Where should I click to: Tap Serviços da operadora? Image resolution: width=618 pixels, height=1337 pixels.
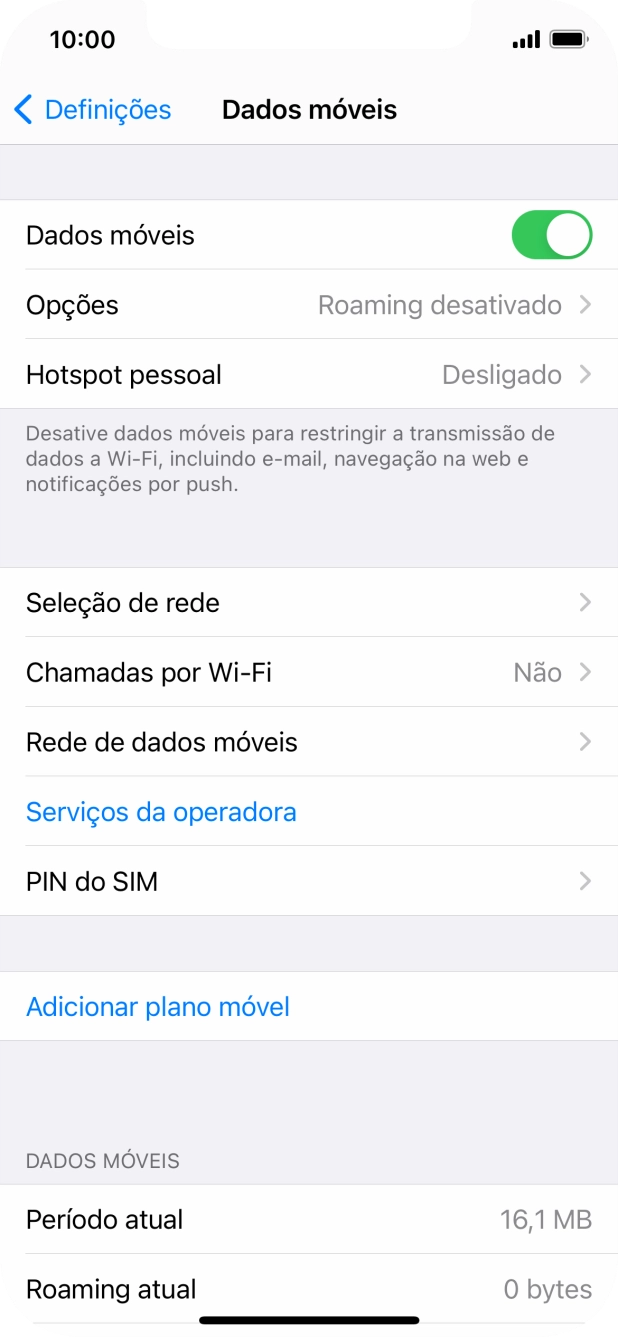[161, 811]
